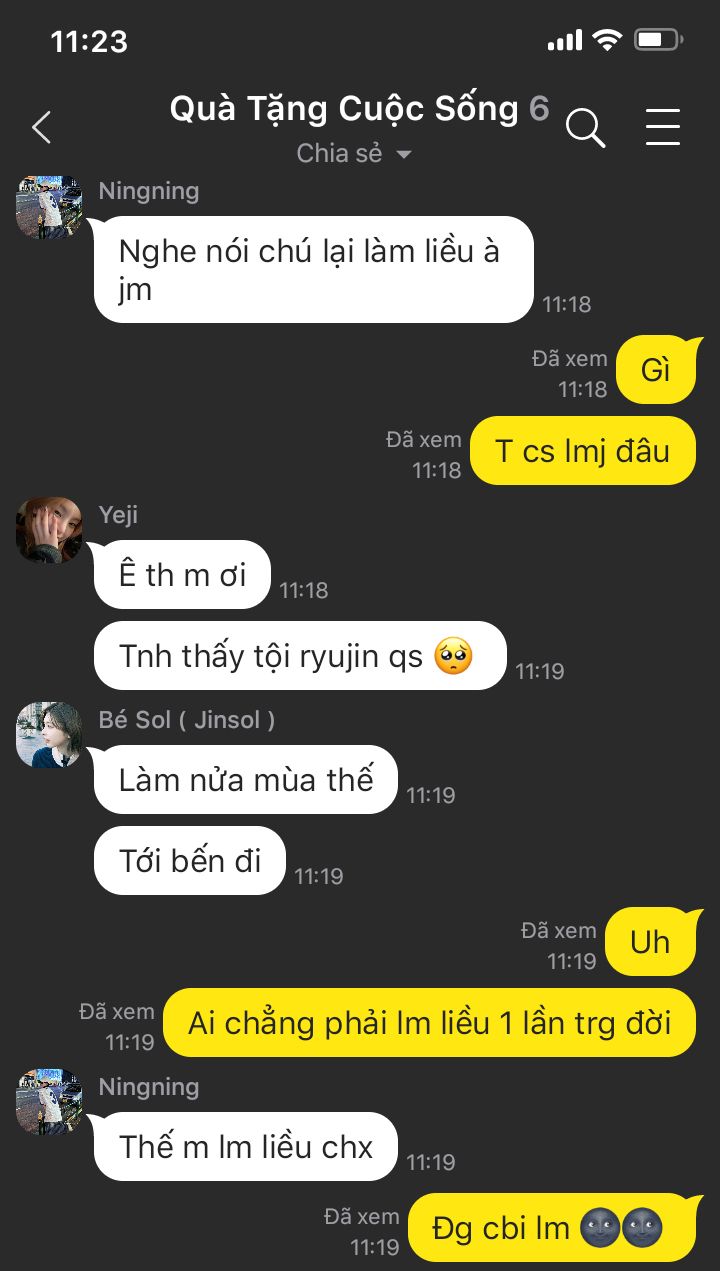720x1271 pixels.
Task: View Yeji's profile picture
Action: (x=49, y=531)
